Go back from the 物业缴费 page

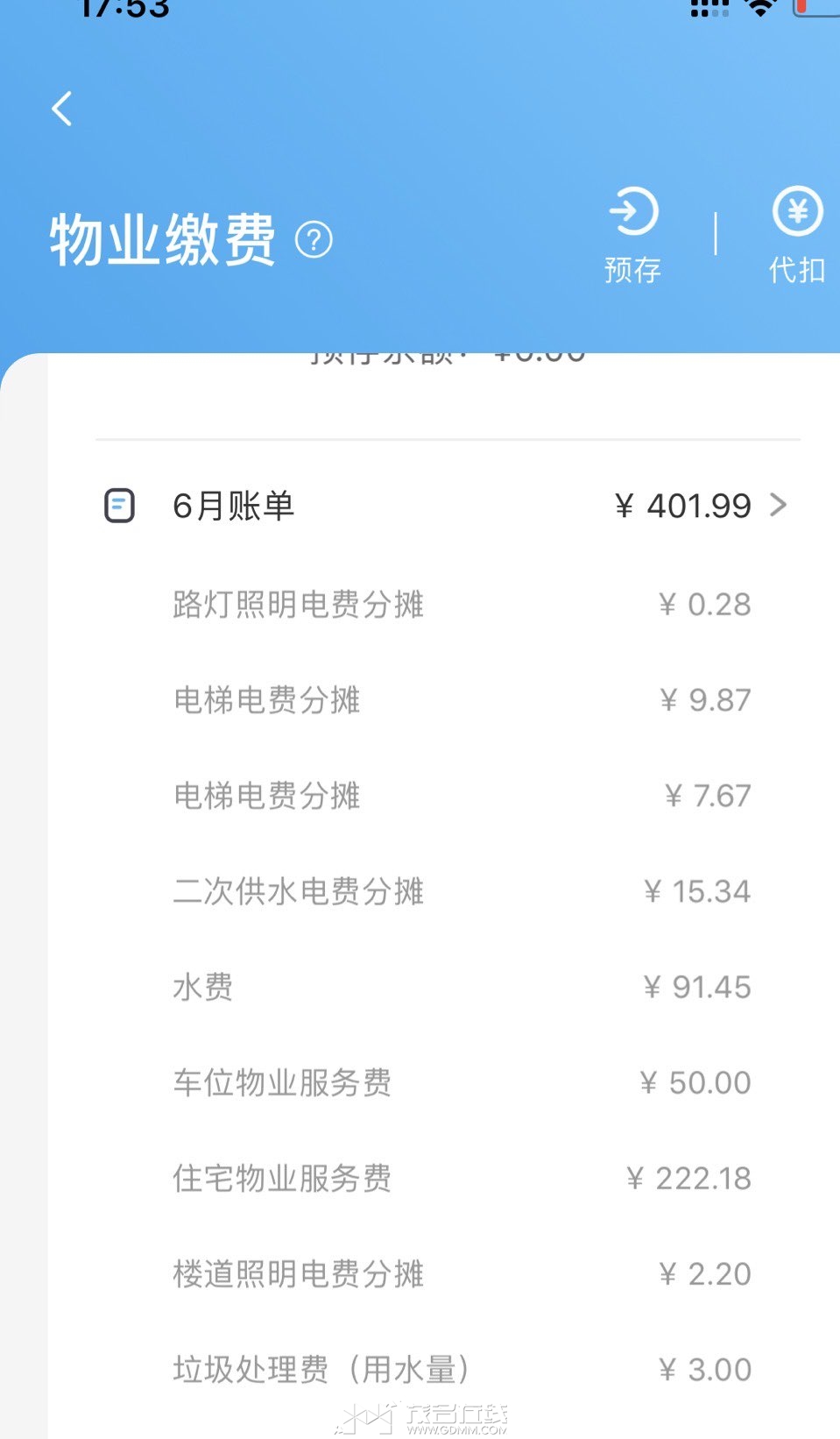tap(61, 110)
